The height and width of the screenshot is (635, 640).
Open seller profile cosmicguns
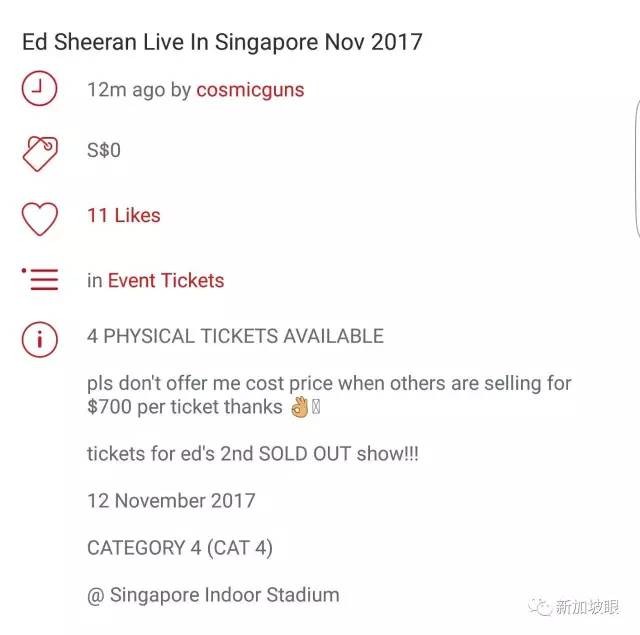[x=250, y=90]
